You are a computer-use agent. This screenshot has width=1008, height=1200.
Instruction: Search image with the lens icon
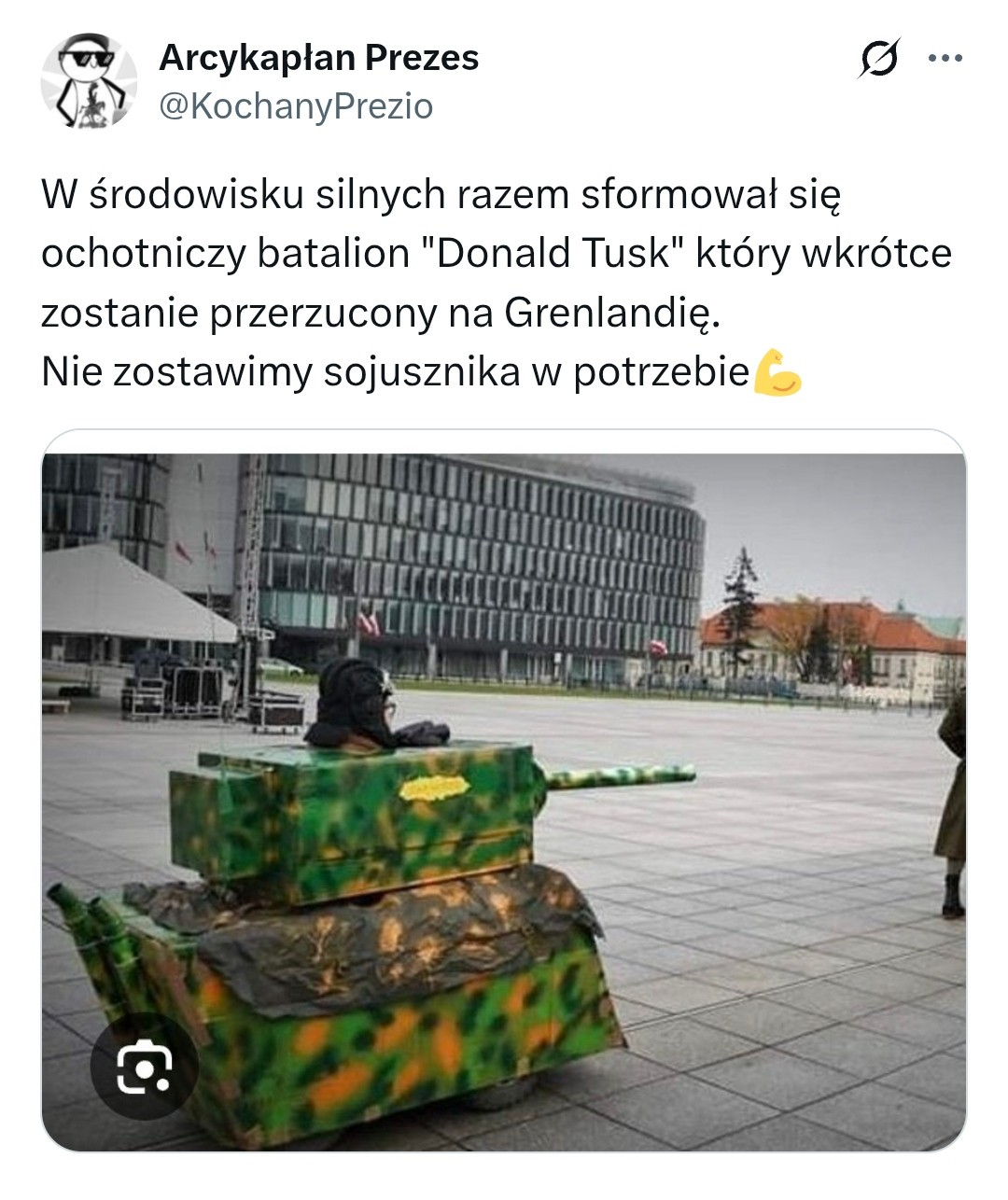coord(144,1065)
